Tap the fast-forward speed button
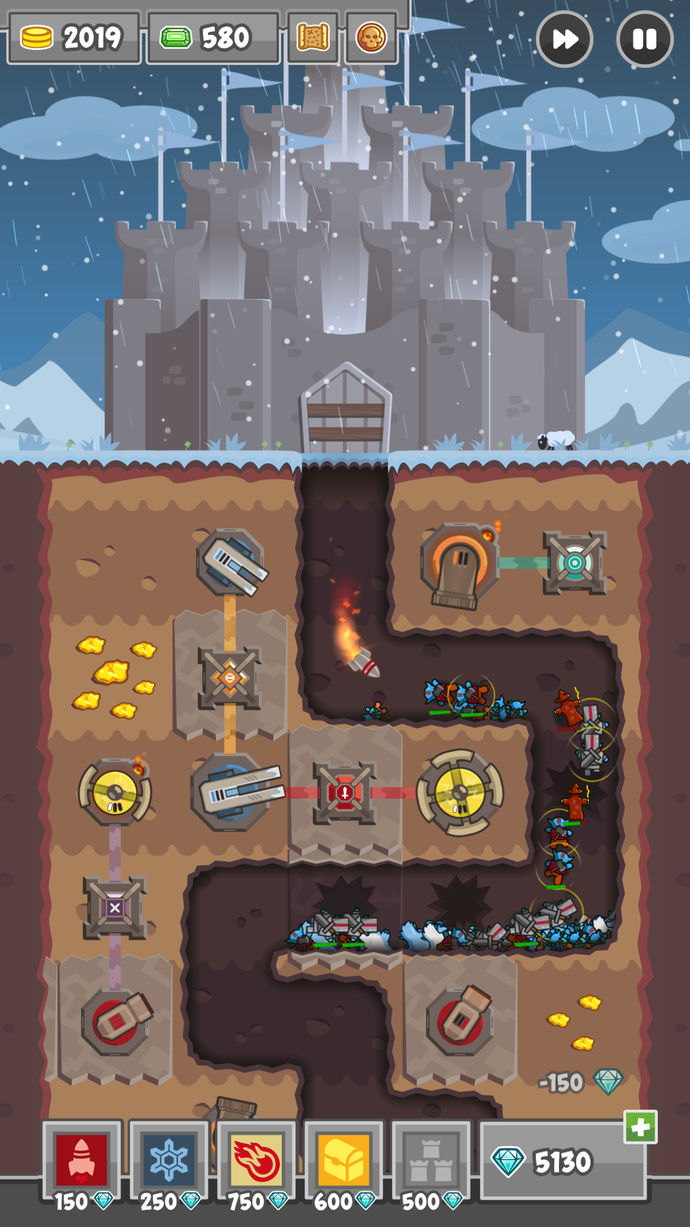Screen dimensions: 690x1227 [564, 39]
